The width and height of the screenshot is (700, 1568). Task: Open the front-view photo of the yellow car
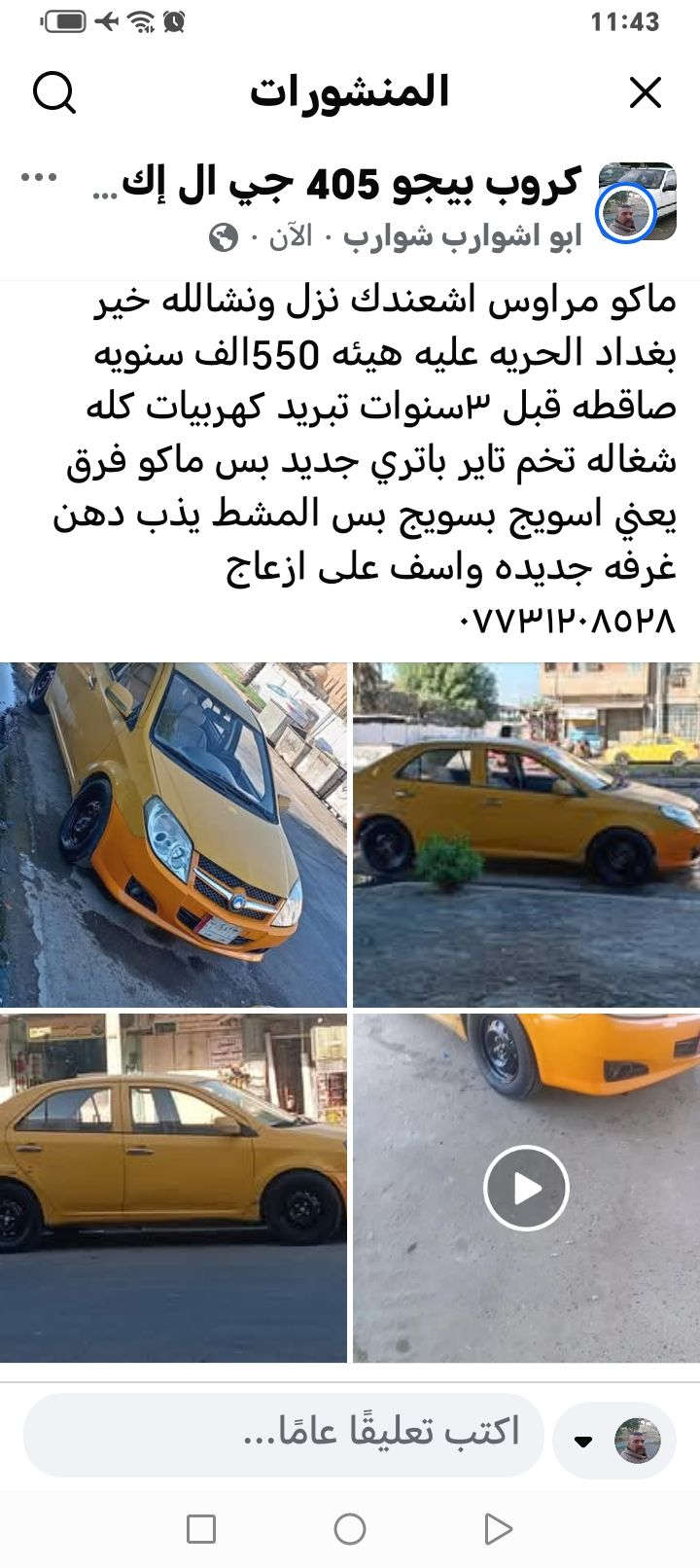point(173,835)
